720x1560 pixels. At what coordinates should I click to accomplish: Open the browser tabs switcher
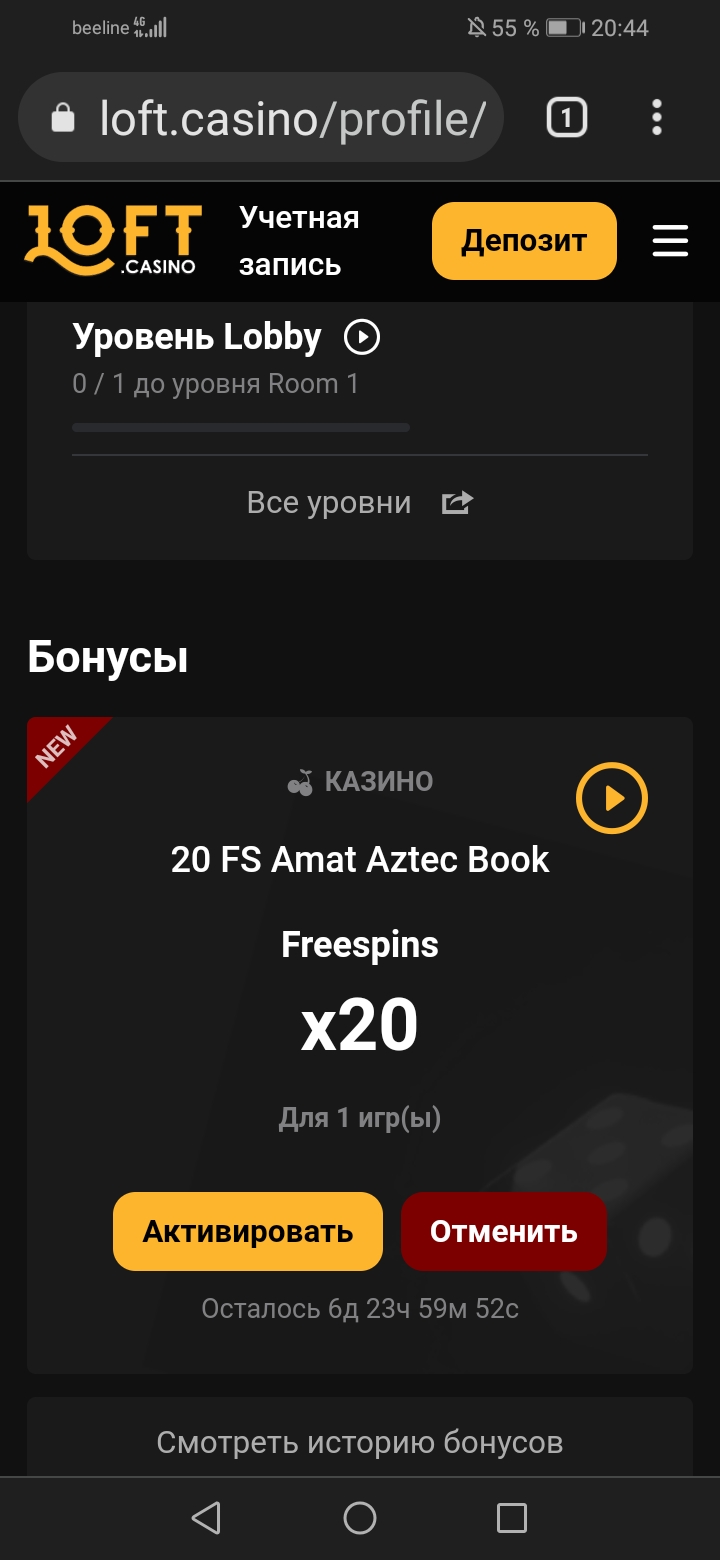(566, 118)
